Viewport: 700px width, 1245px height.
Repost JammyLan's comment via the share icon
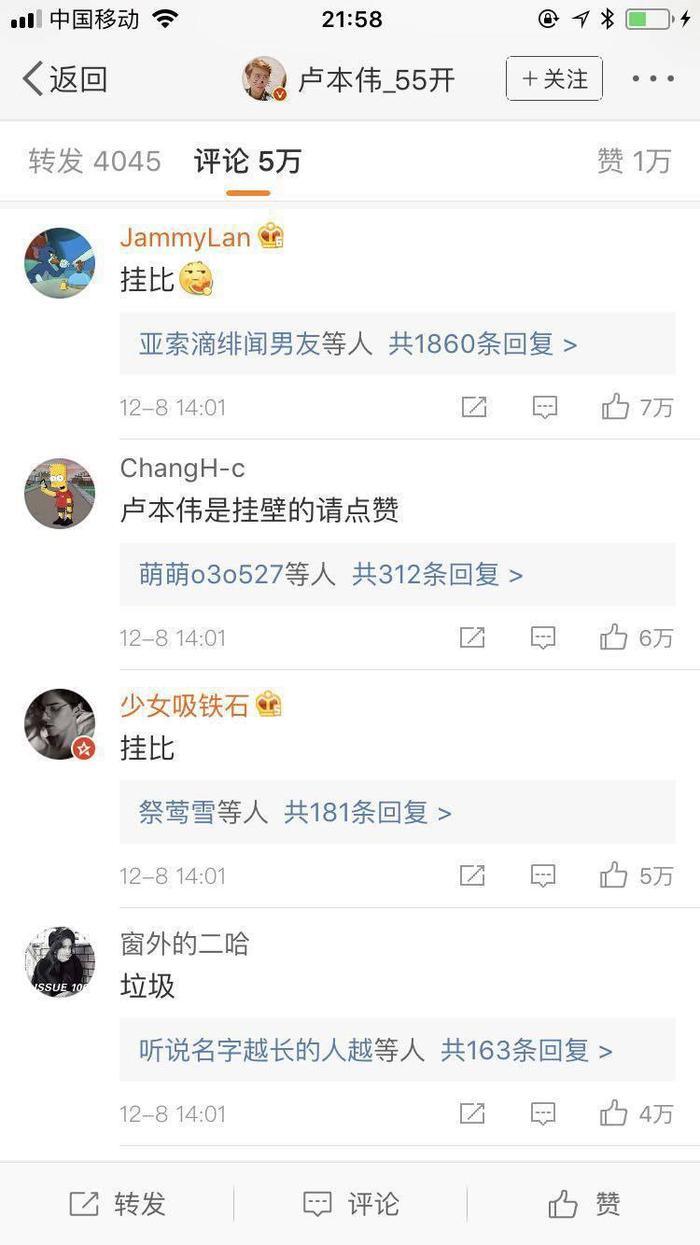pyautogui.click(x=473, y=407)
